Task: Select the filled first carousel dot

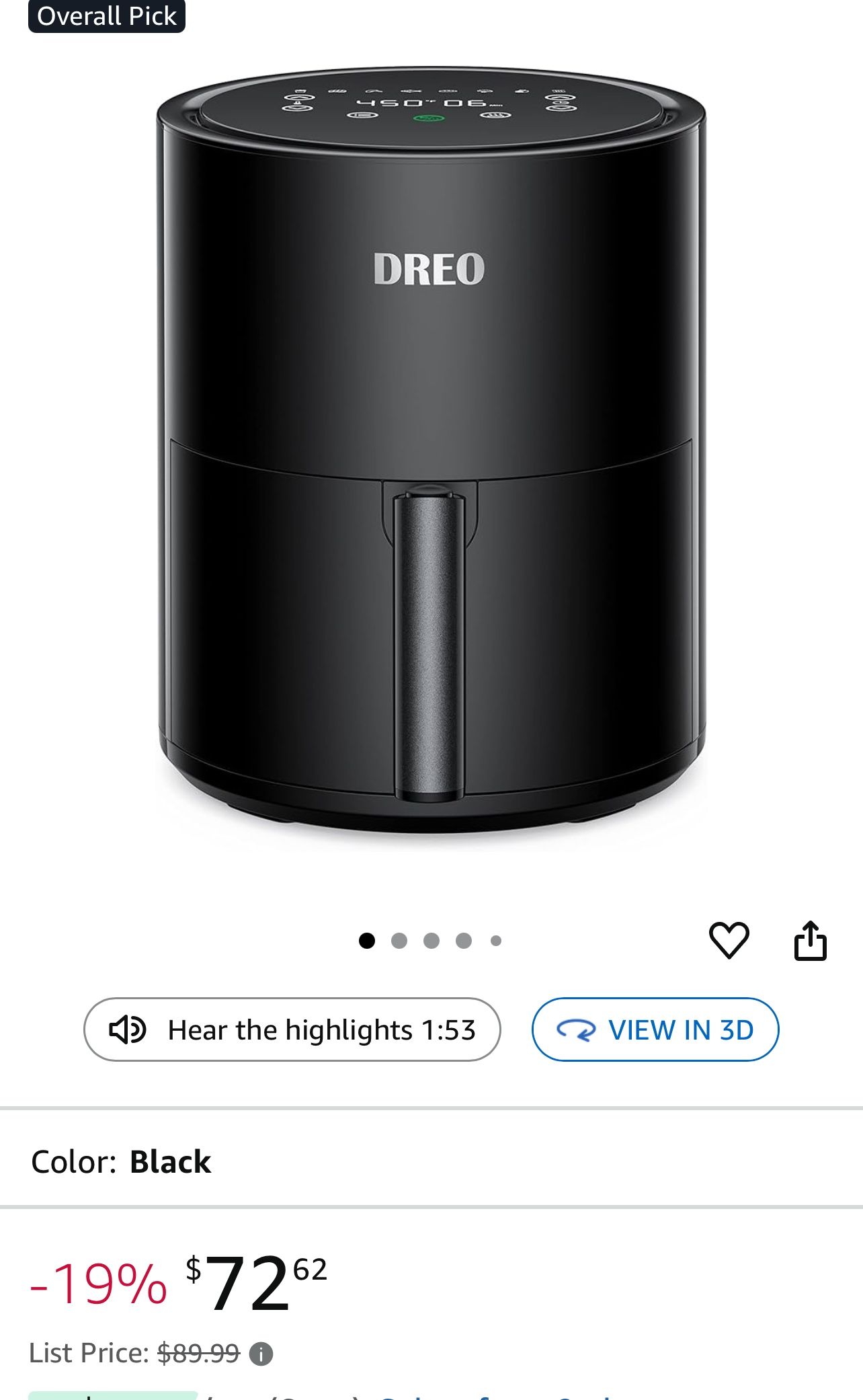Action: [x=368, y=941]
